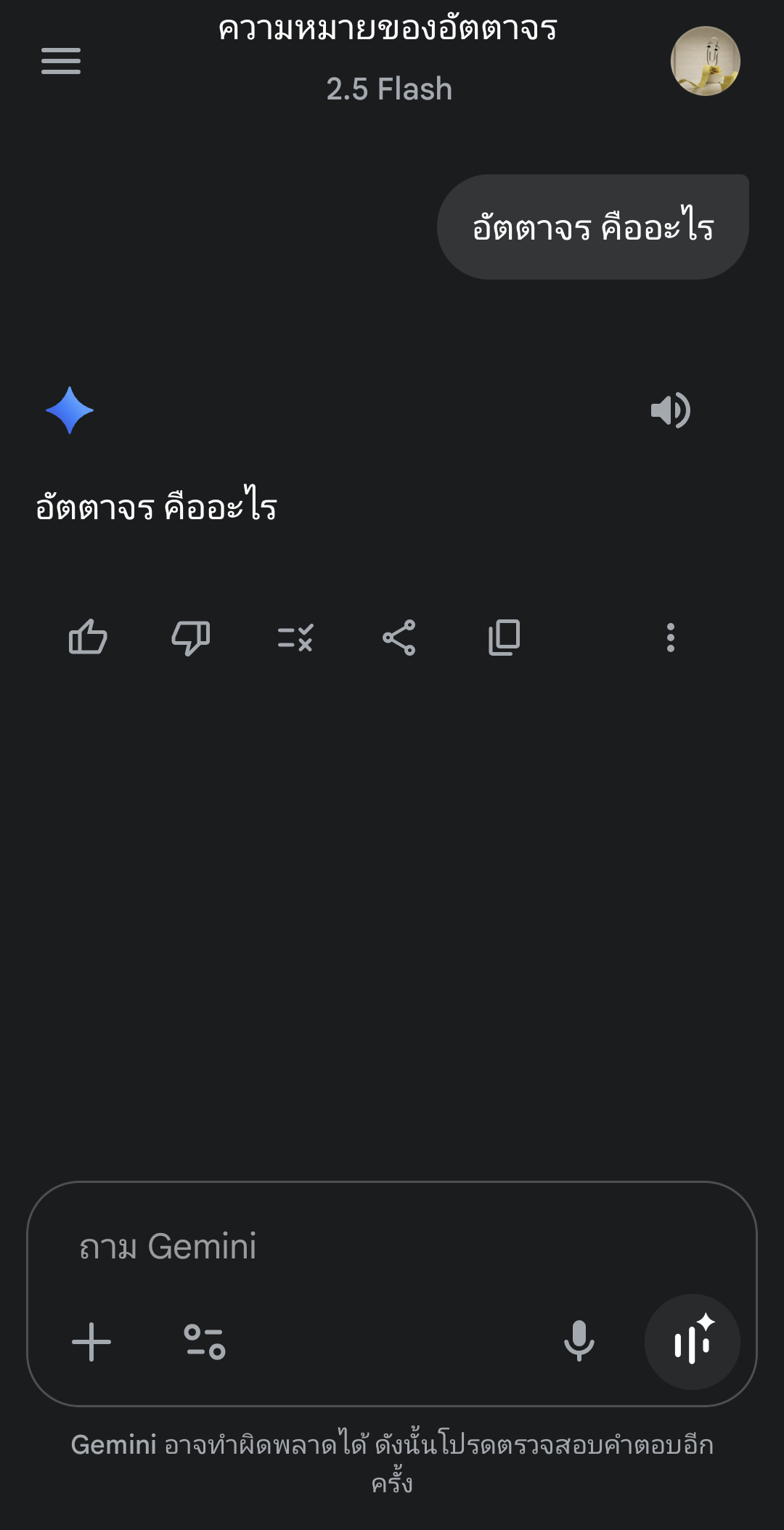Select the thumbs up icon to like response
The image size is (784, 1530).
88,638
